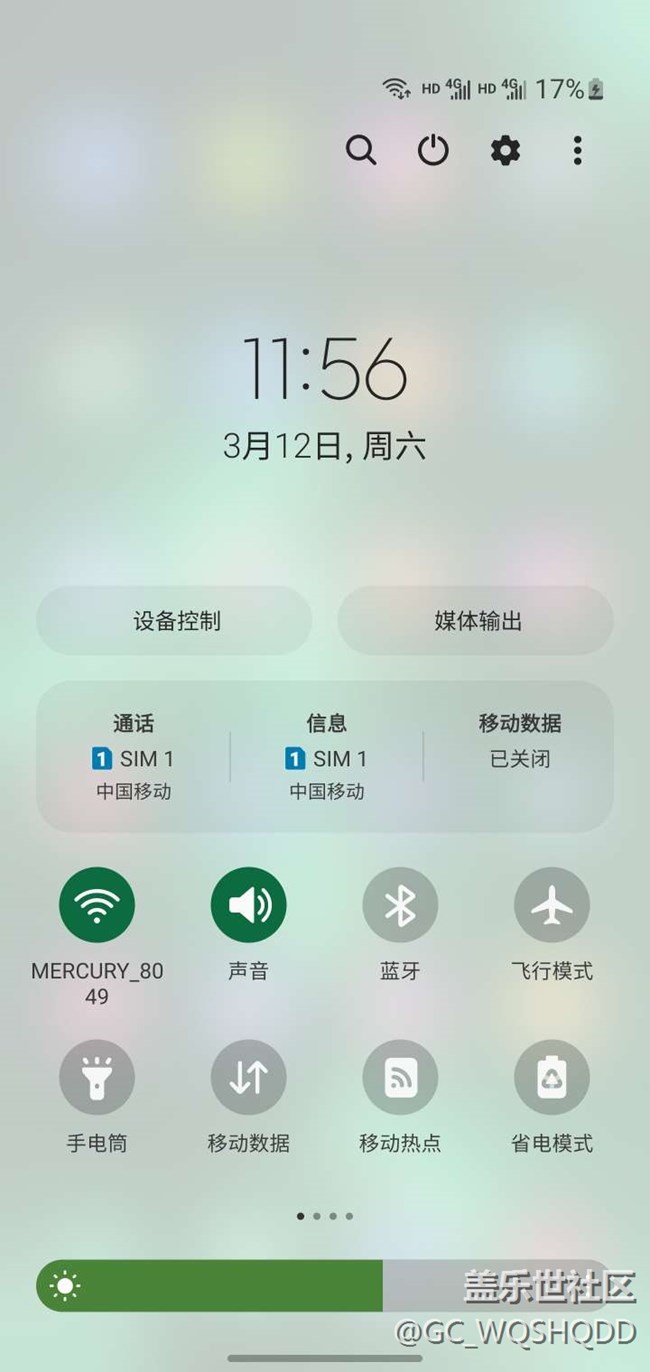Open 设备控制 (device control)
Viewport: 650px width, 1372px height.
pyautogui.click(x=175, y=621)
